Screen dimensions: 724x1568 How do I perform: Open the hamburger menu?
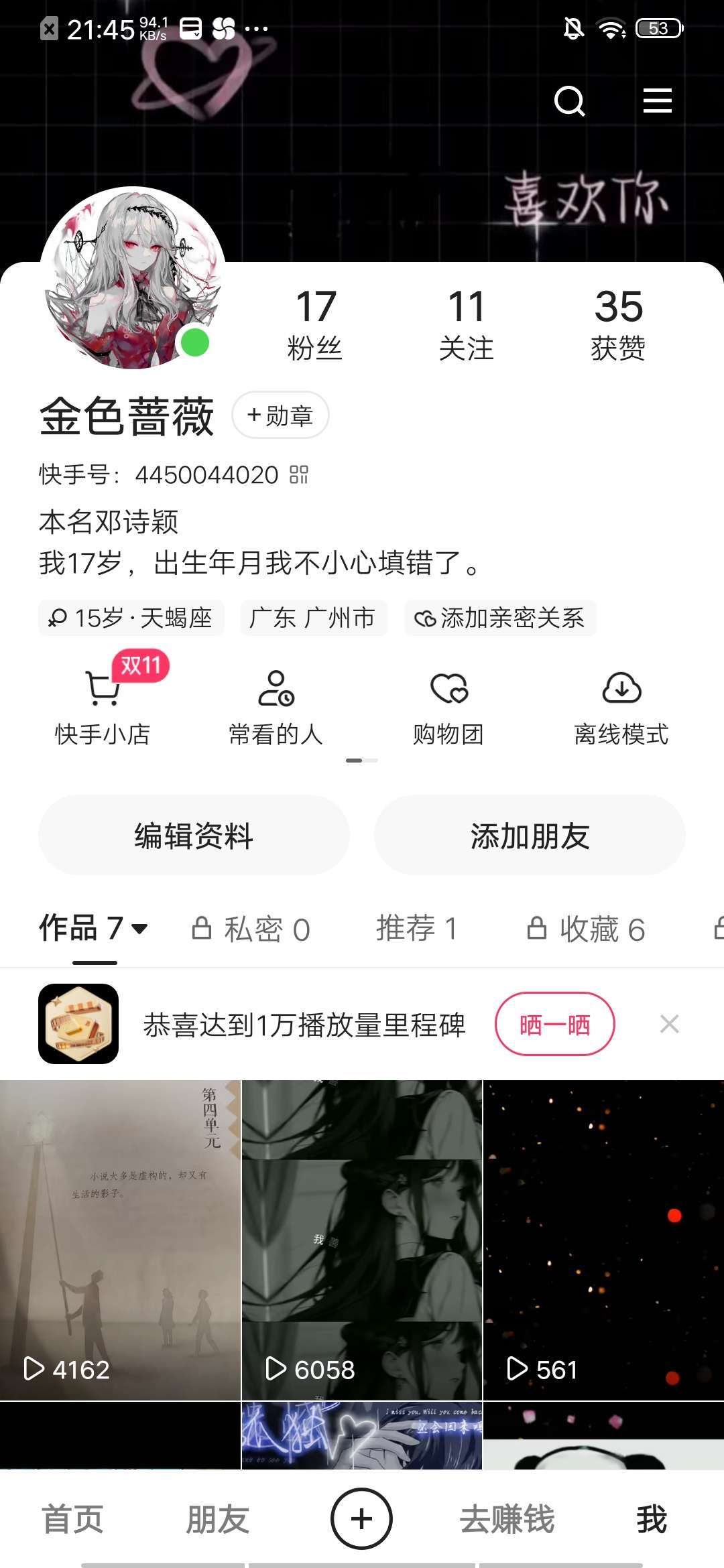tap(657, 101)
